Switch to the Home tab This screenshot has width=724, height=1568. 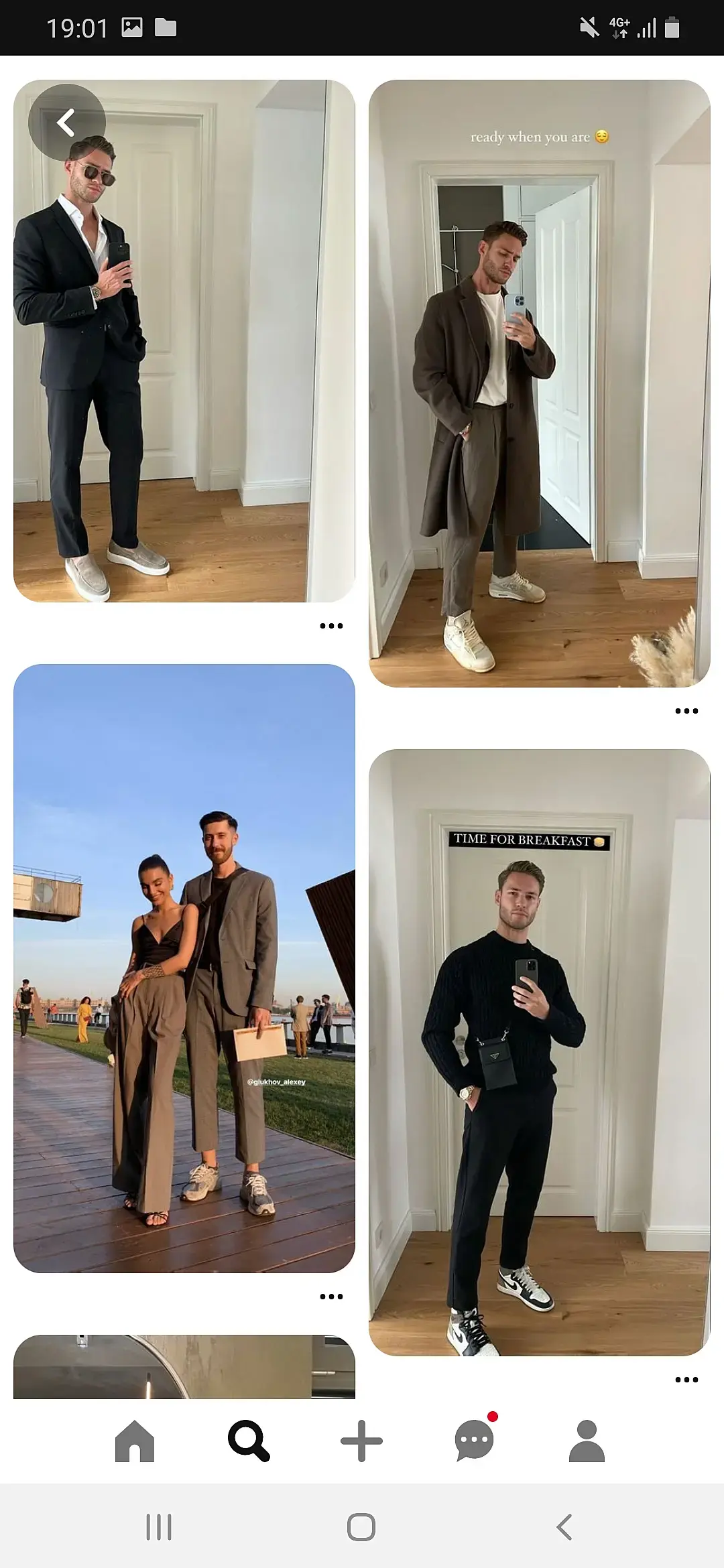(x=135, y=1441)
